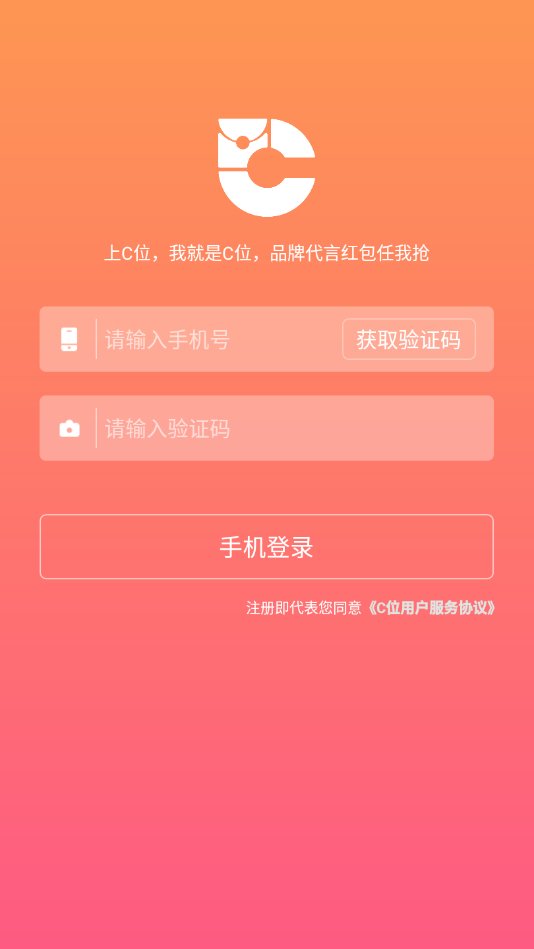Screen dimensions: 534x949
Task: Open the 《C位用户服务协议》 link
Action: pyautogui.click(x=432, y=608)
